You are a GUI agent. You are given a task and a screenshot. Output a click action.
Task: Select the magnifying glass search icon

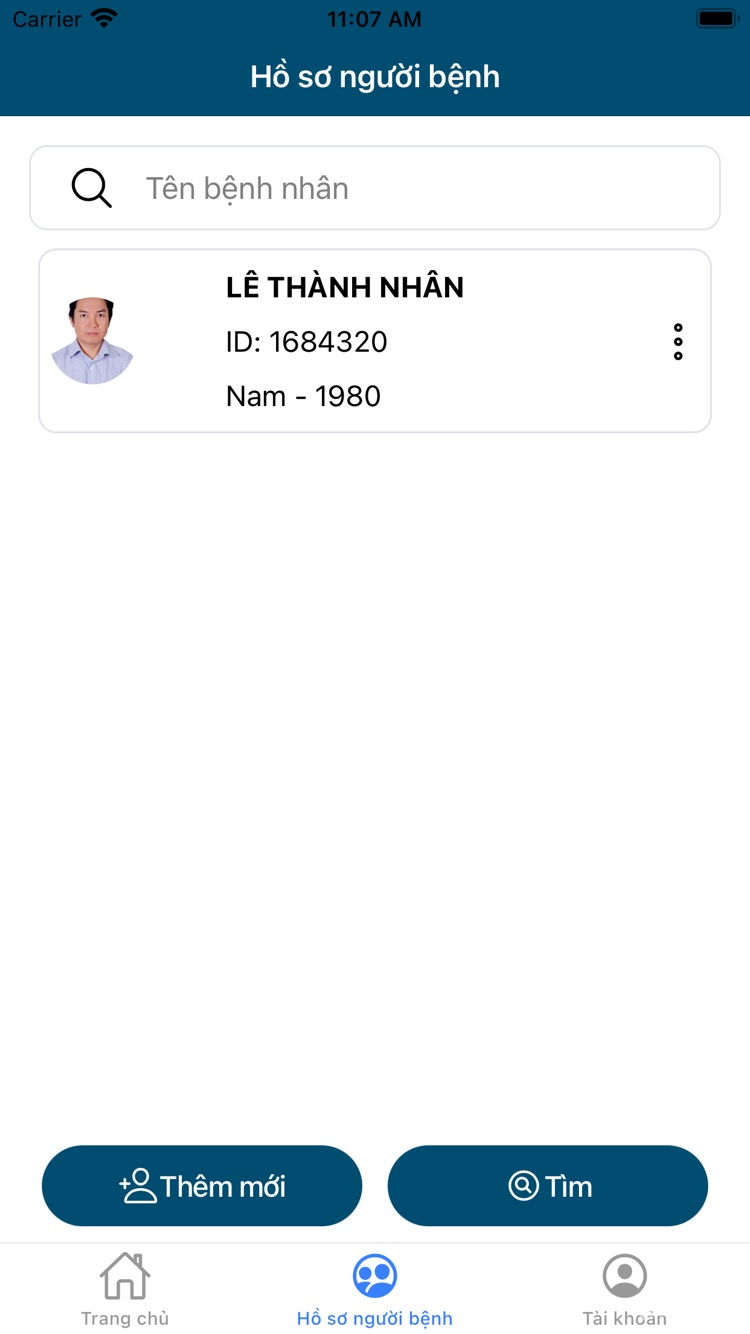(90, 186)
